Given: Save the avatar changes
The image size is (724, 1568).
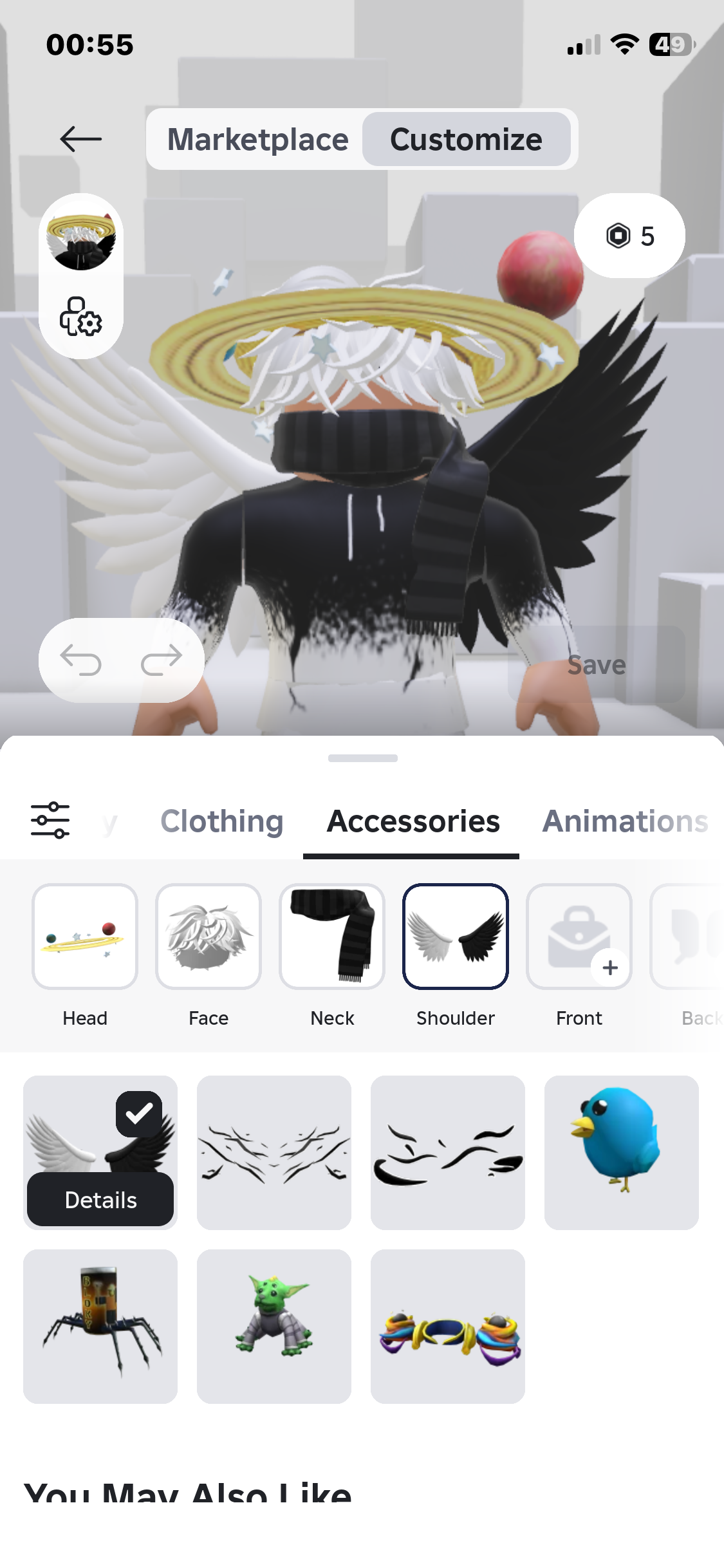Looking at the screenshot, I should (596, 665).
